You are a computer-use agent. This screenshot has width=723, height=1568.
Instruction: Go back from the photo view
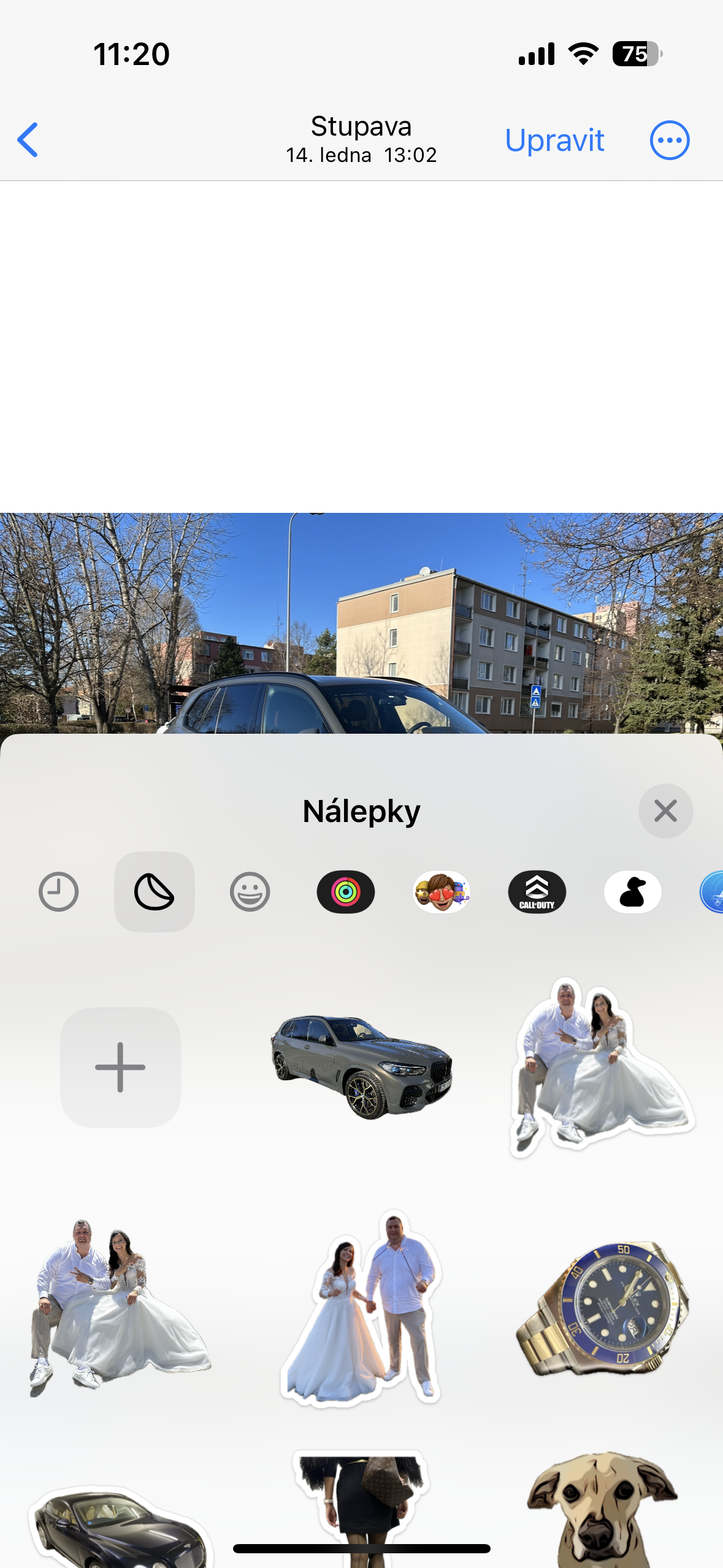pyautogui.click(x=28, y=140)
